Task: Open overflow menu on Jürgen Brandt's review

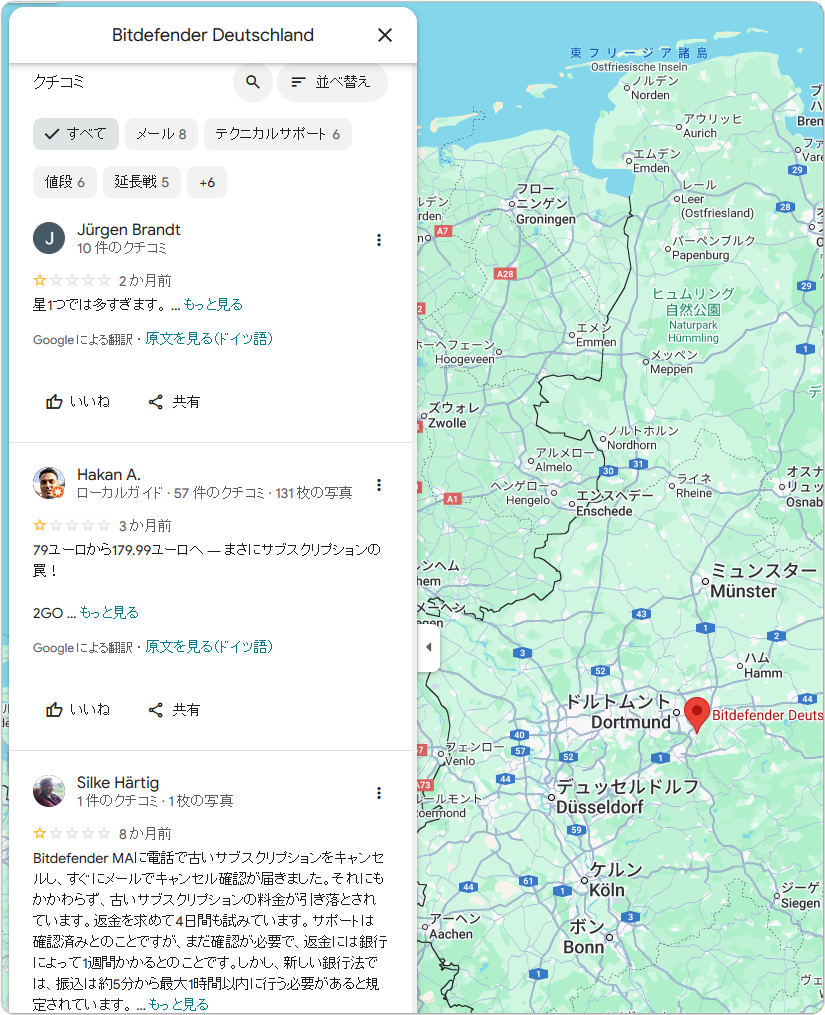Action: 379,240
